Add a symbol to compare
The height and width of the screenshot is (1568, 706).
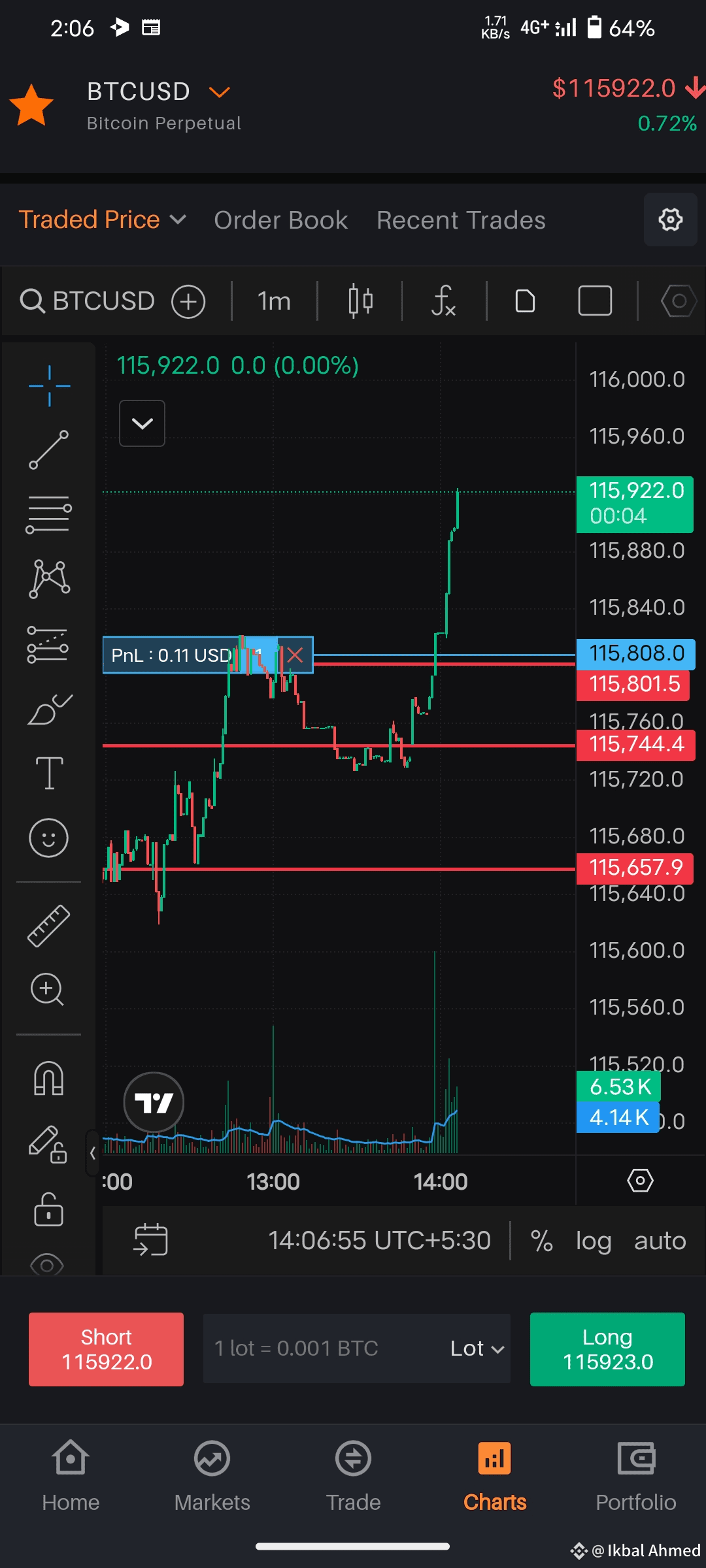[x=188, y=301]
